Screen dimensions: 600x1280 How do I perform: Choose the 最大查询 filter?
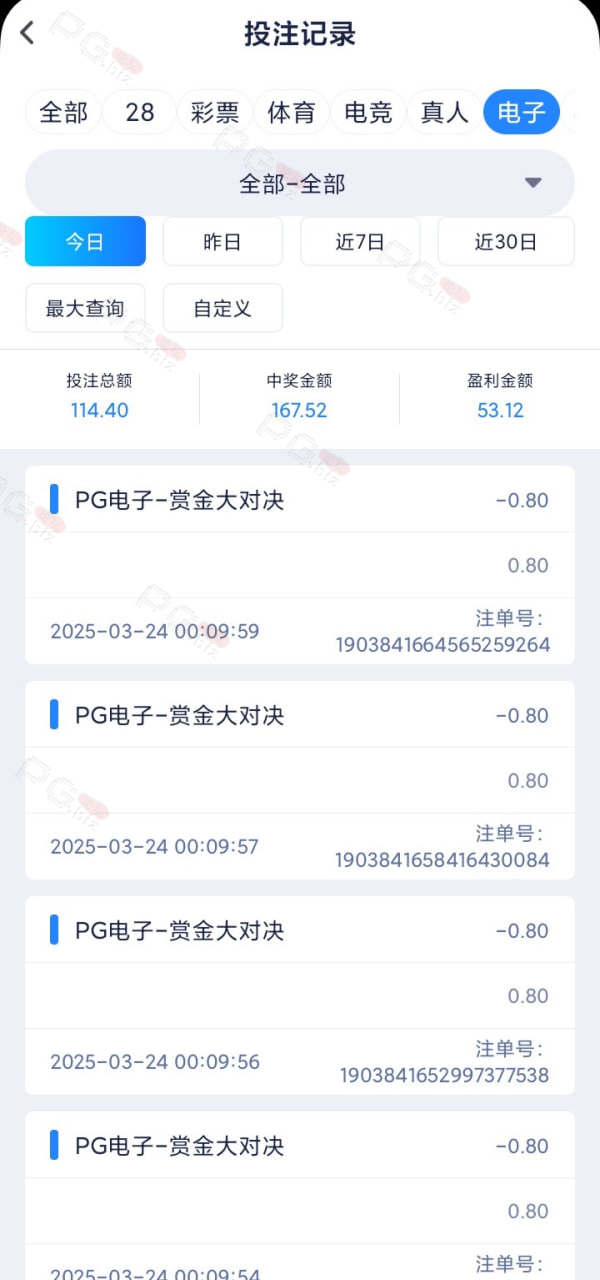tap(85, 308)
